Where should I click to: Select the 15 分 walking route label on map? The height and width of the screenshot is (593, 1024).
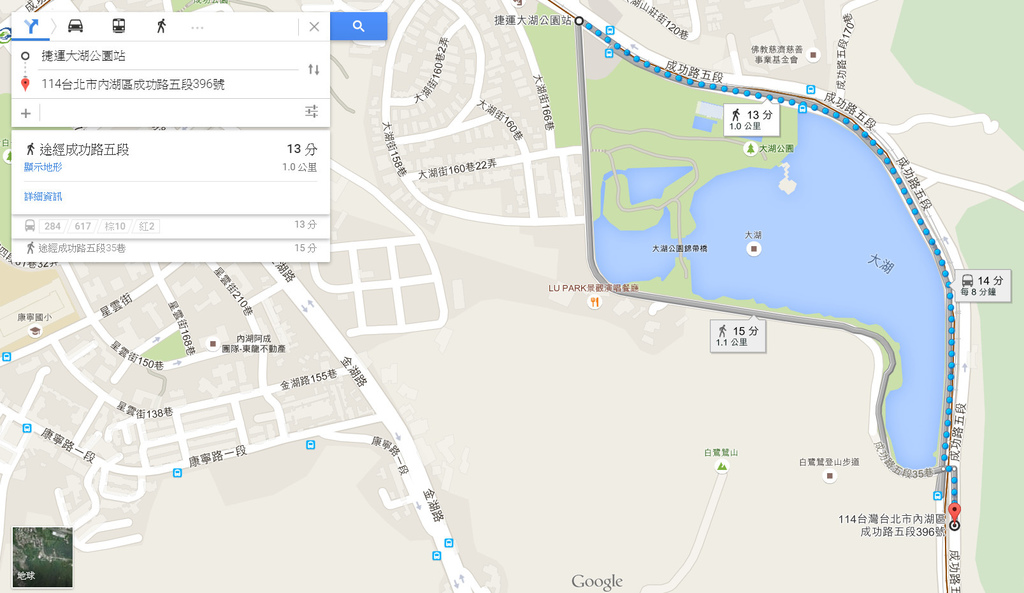coord(738,335)
